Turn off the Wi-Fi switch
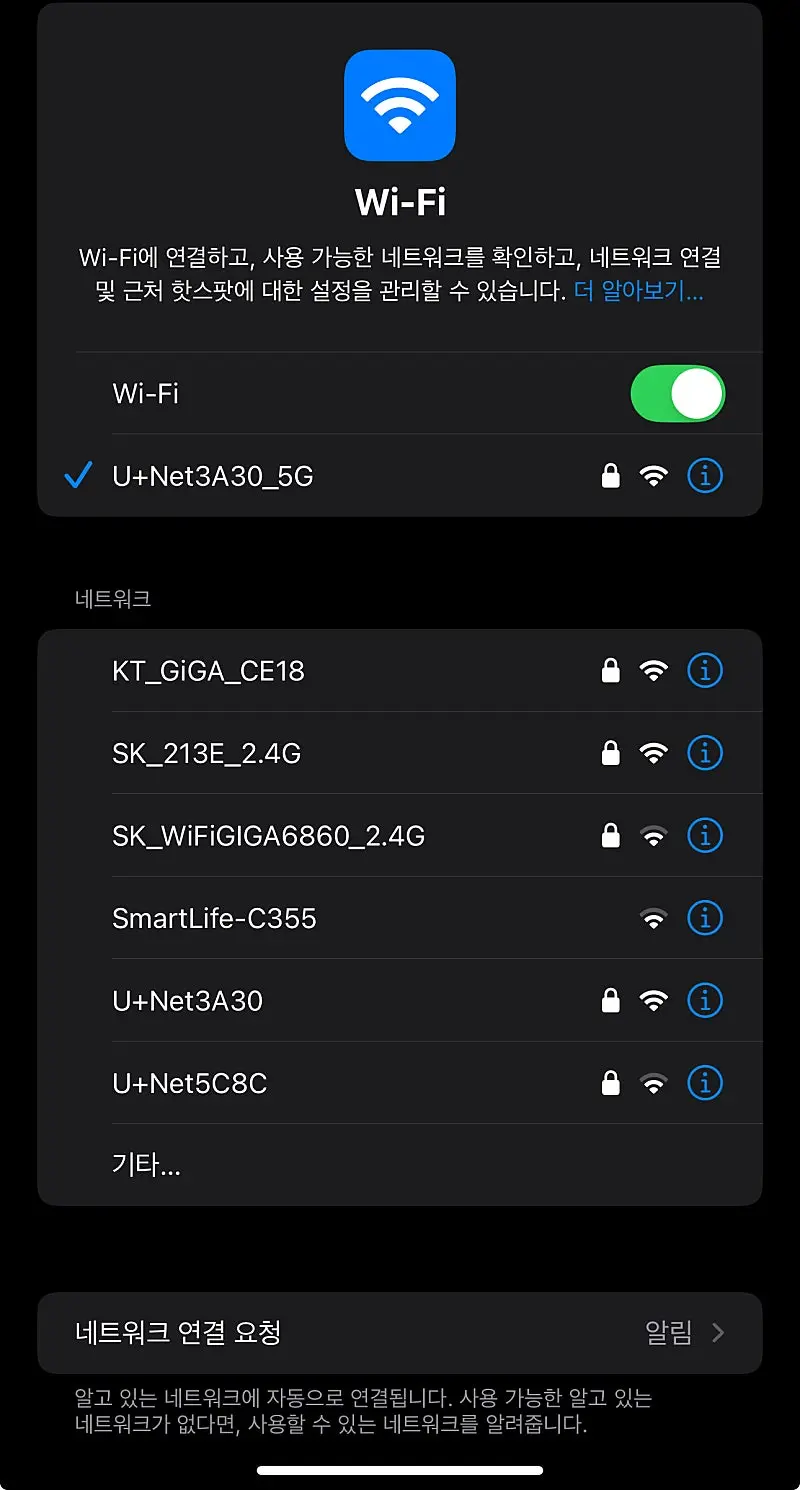800x1490 pixels. pyautogui.click(x=677, y=393)
